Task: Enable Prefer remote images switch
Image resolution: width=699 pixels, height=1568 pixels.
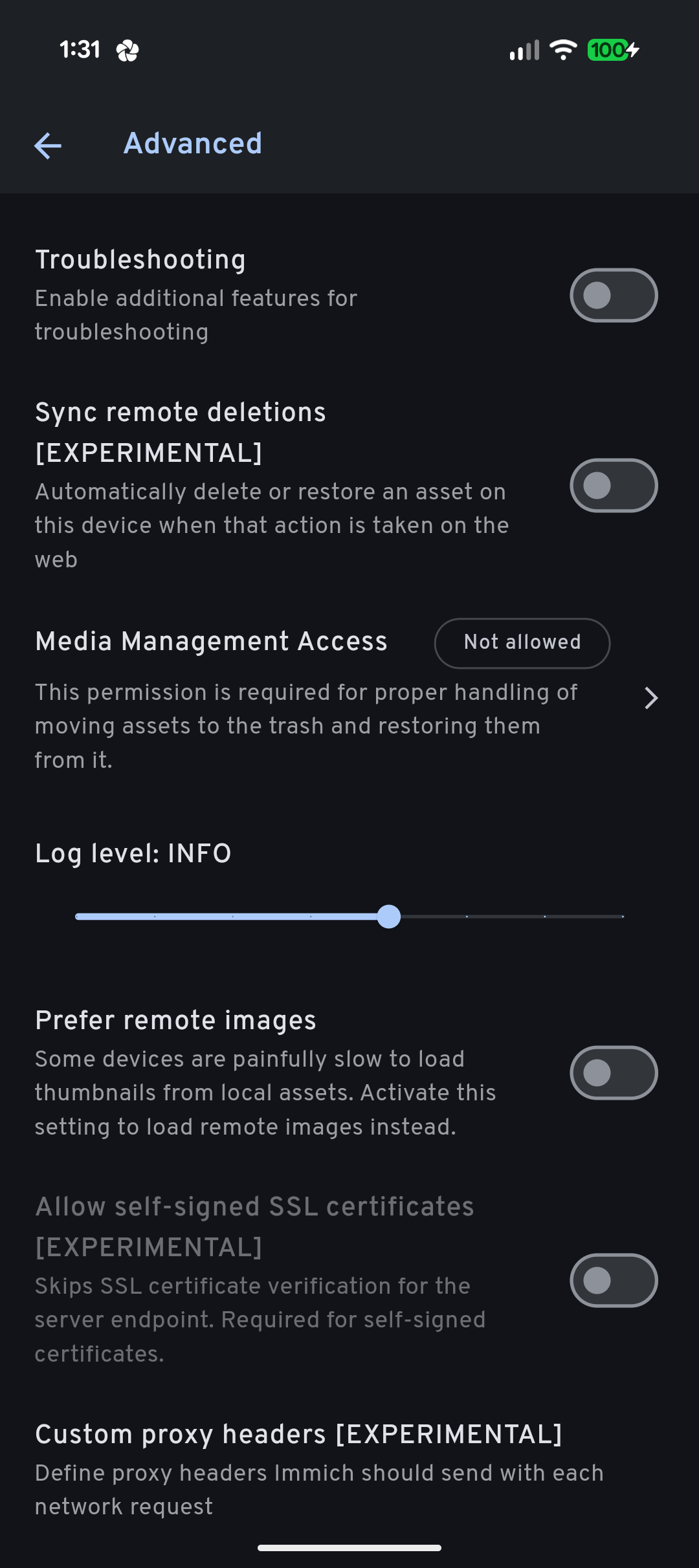Action: coord(613,1073)
